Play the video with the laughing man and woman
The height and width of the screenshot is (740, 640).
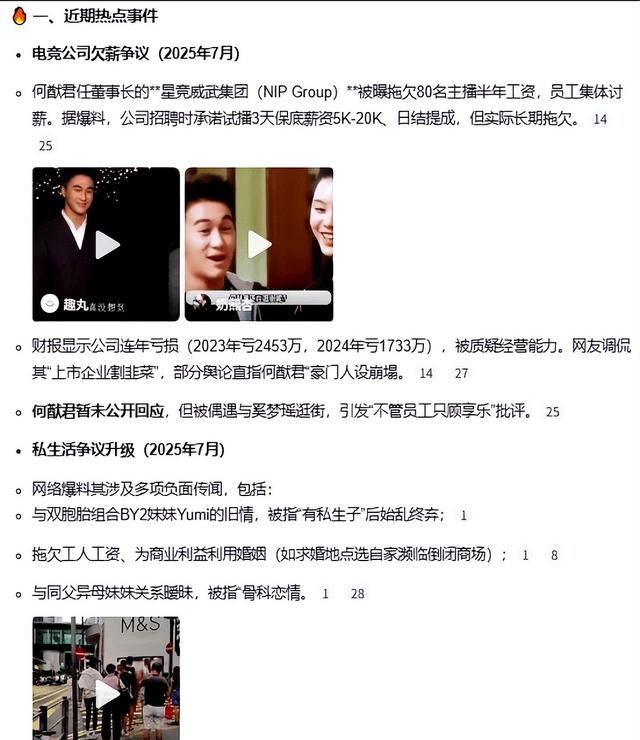(259, 244)
